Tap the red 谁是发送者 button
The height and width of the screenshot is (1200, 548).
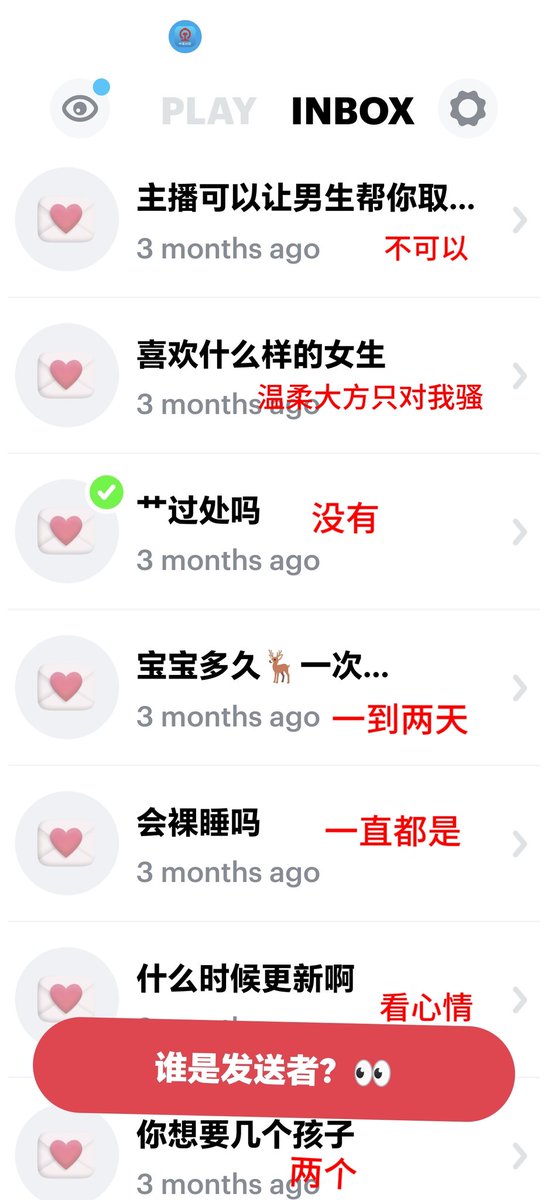click(x=274, y=1072)
